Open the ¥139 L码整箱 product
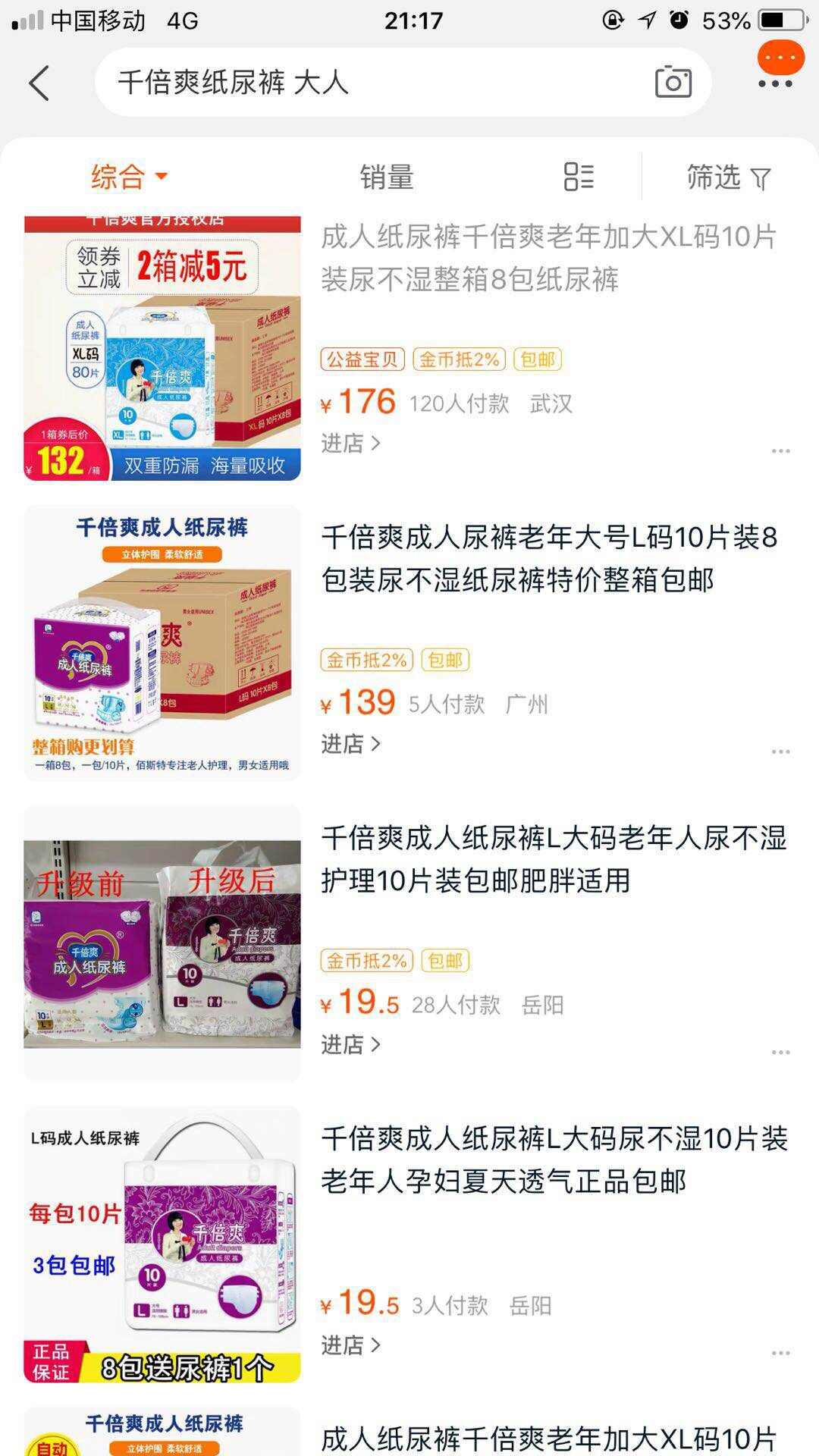819x1456 pixels. (549, 559)
